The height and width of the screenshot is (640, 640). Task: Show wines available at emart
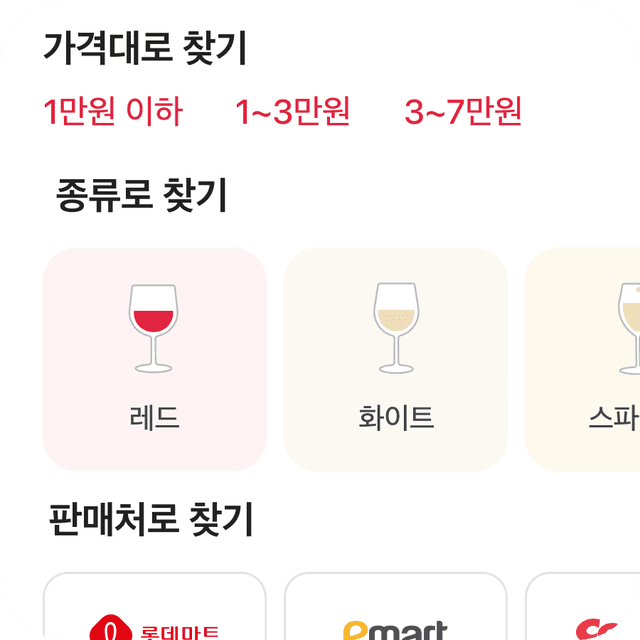click(x=395, y=612)
